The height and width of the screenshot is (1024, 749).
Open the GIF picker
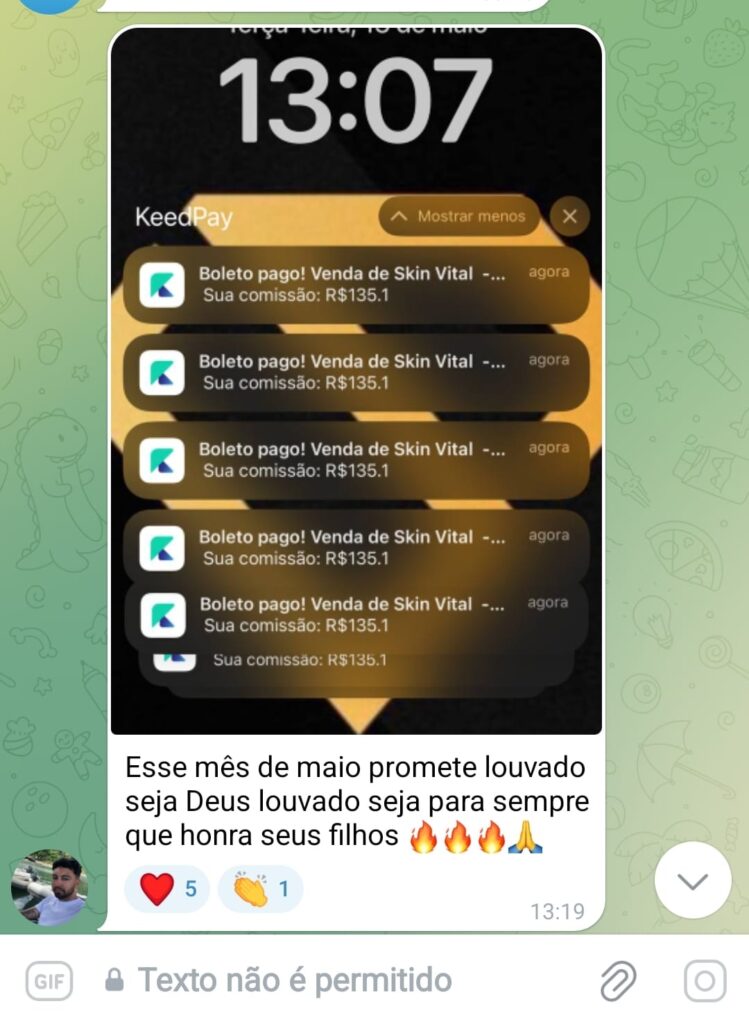click(x=48, y=981)
